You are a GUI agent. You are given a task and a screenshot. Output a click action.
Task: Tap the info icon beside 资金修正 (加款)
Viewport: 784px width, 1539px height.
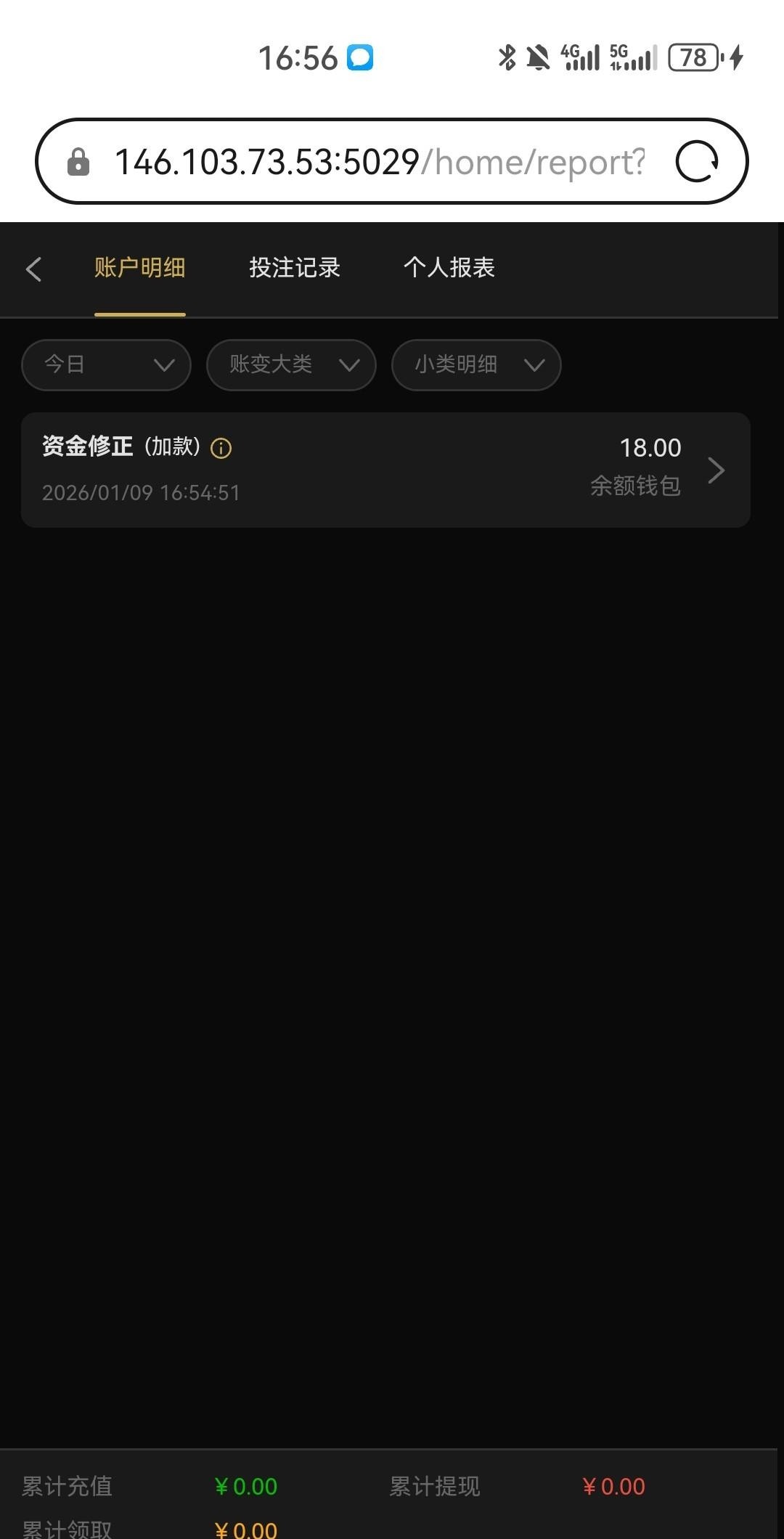pyautogui.click(x=221, y=449)
